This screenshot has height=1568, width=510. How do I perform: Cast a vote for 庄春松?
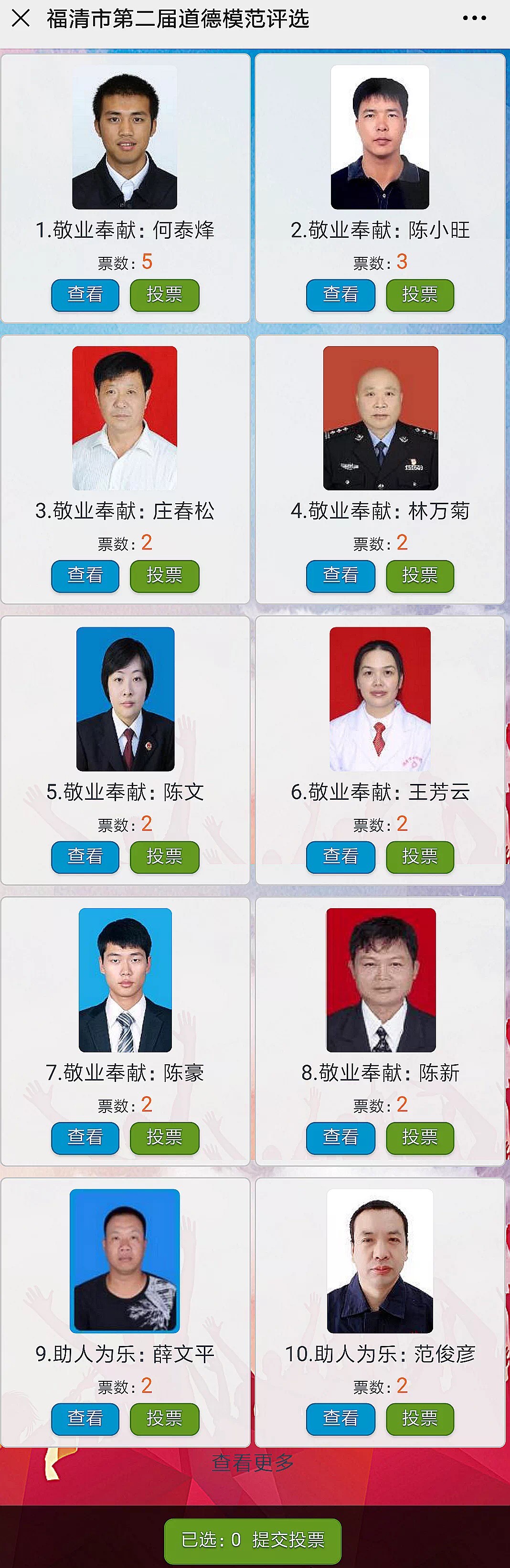[x=164, y=575]
